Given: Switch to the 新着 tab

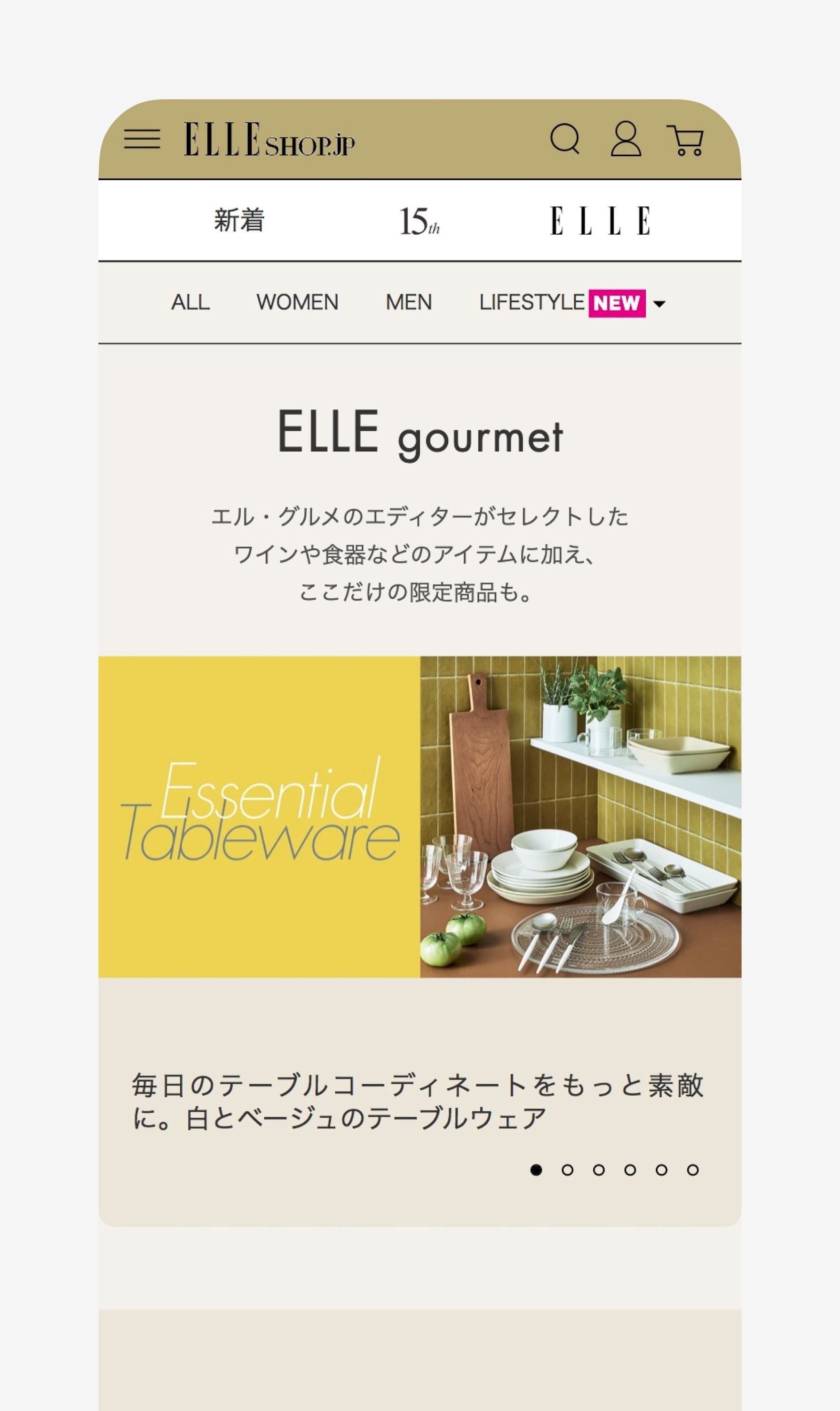Looking at the screenshot, I should pos(239,220).
